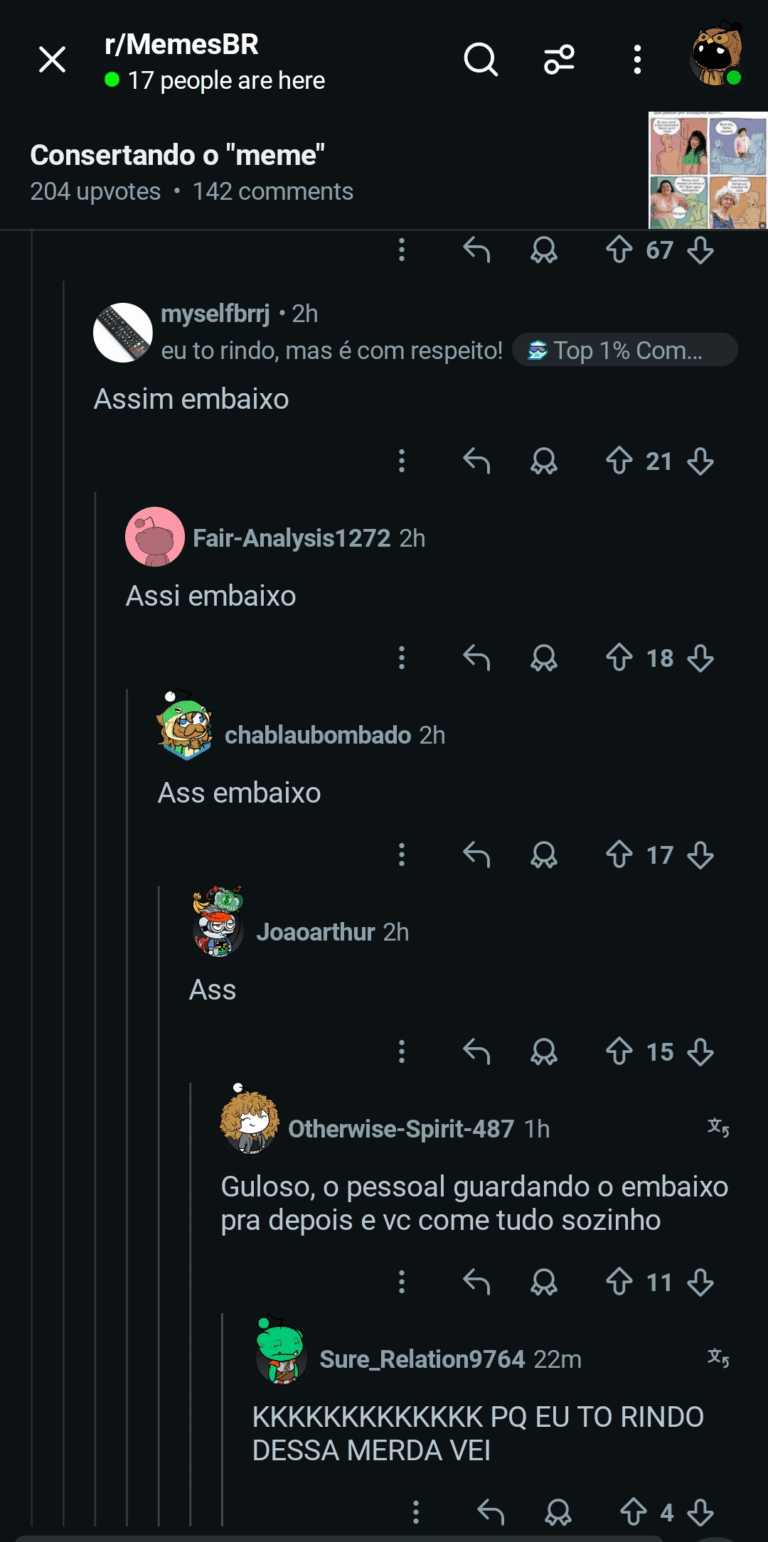This screenshot has height=1542, width=768.
Task: Close the post view
Action: click(x=52, y=60)
